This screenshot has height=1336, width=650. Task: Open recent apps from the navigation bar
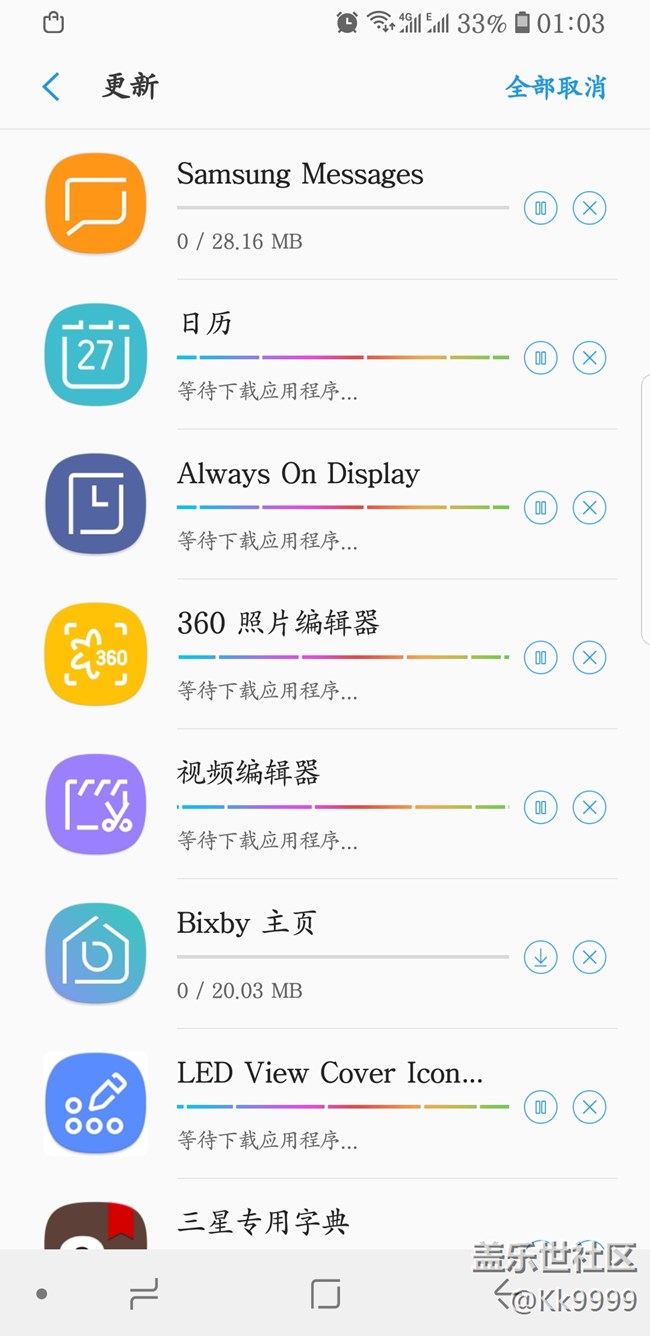(x=144, y=1294)
